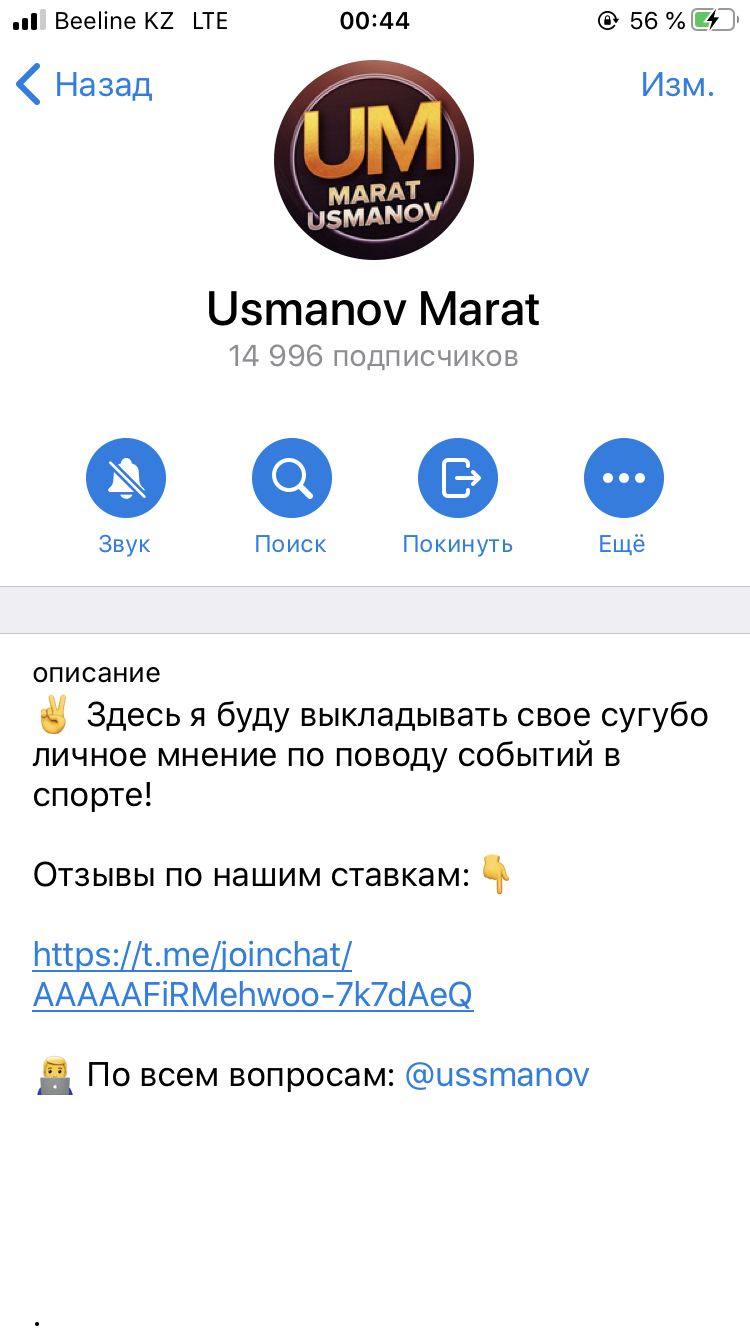
Task: Tap Изм. to edit the channel
Action: click(x=677, y=85)
